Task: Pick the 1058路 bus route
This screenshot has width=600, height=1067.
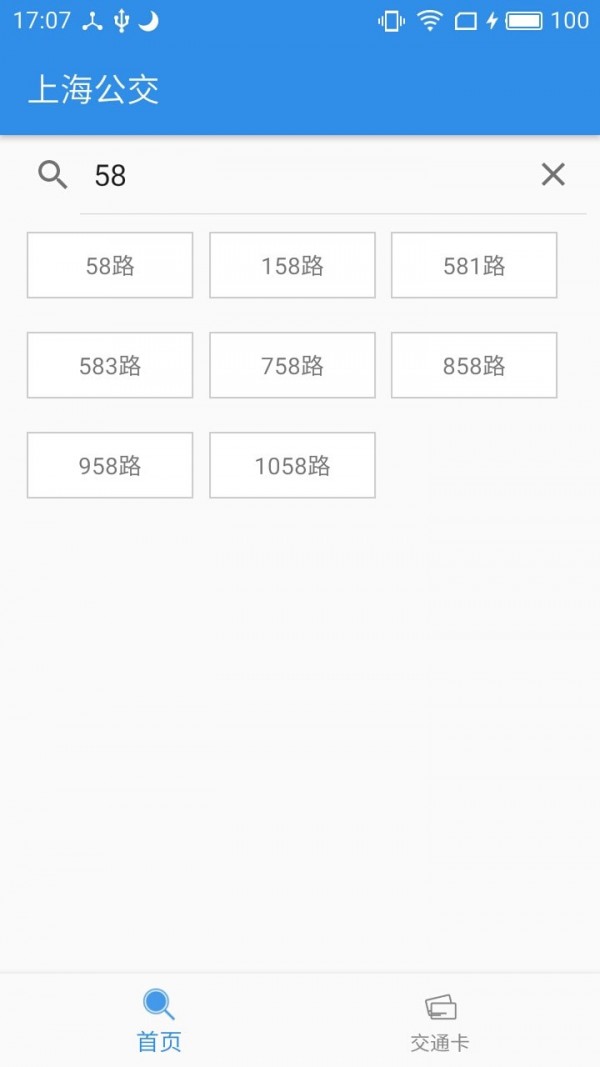Action: (x=292, y=466)
